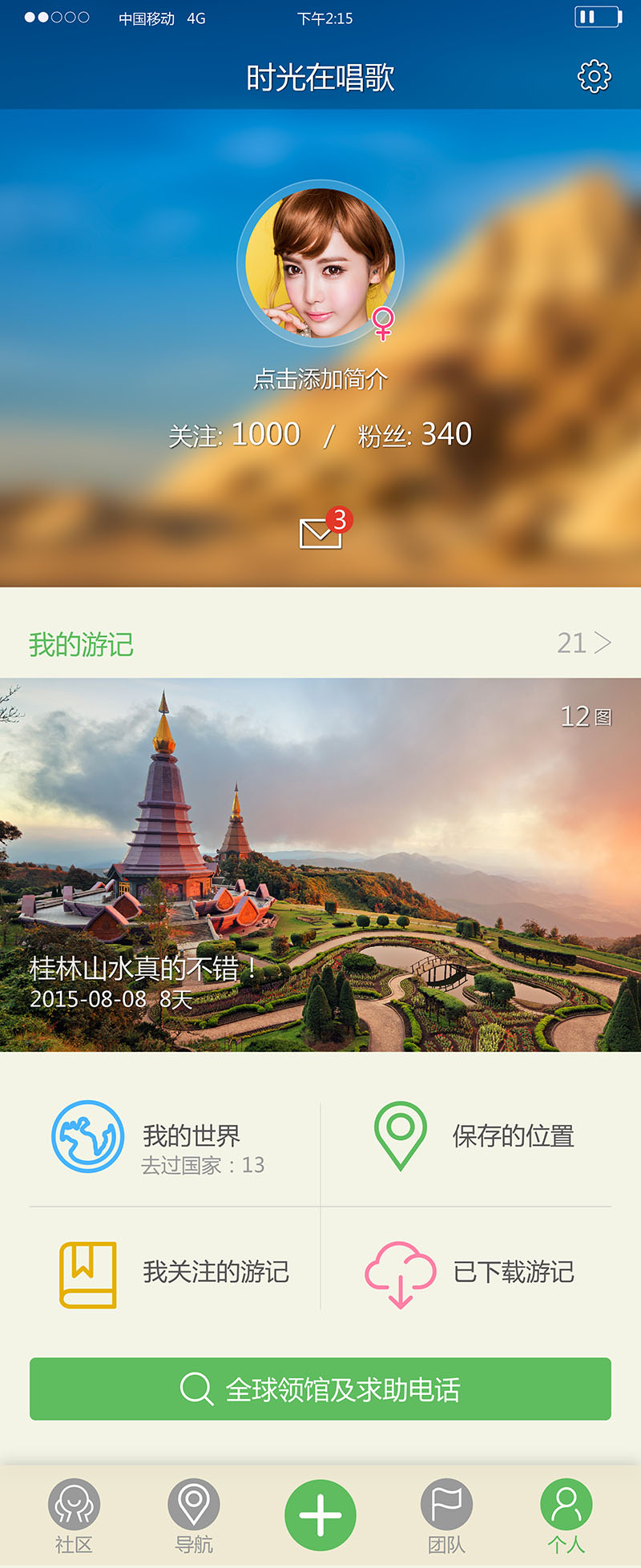Select the 个人 tab

[x=566, y=1515]
